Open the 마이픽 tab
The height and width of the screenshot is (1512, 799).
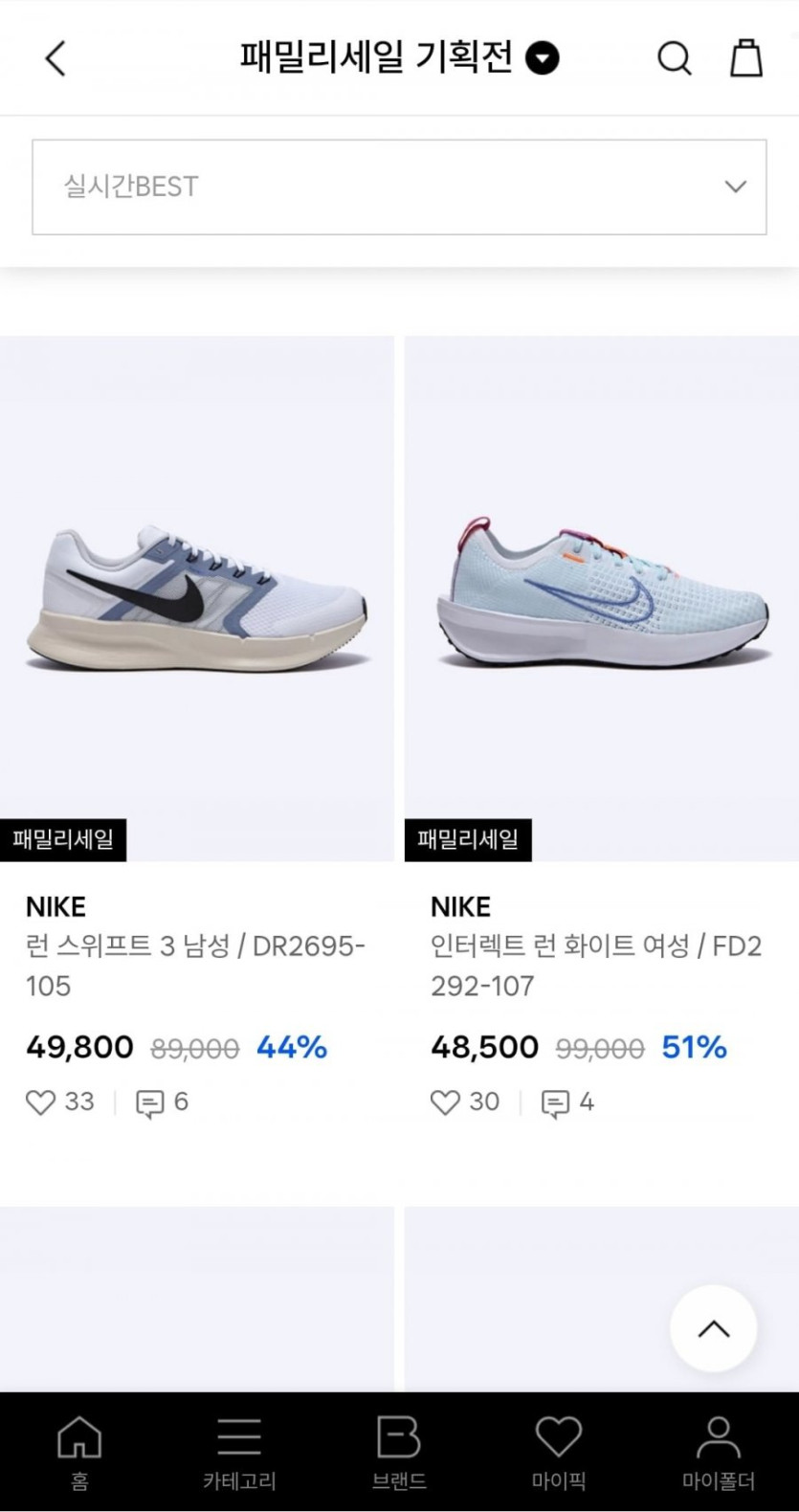coord(559,1452)
